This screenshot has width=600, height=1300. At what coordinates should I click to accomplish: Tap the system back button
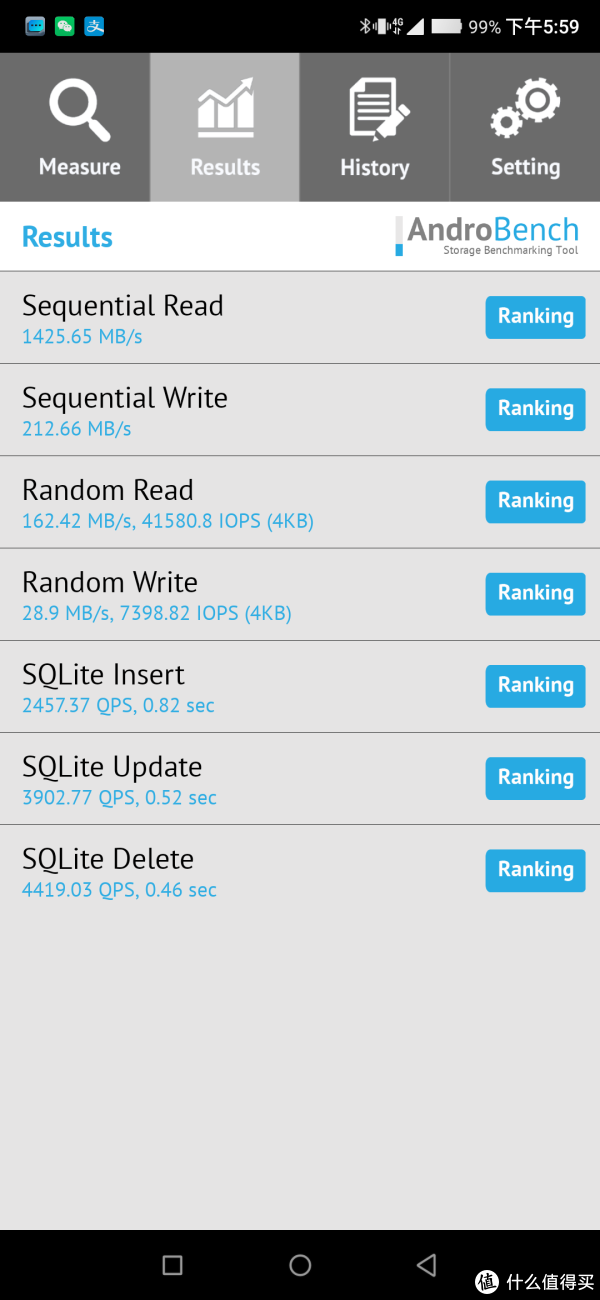[x=427, y=1265]
